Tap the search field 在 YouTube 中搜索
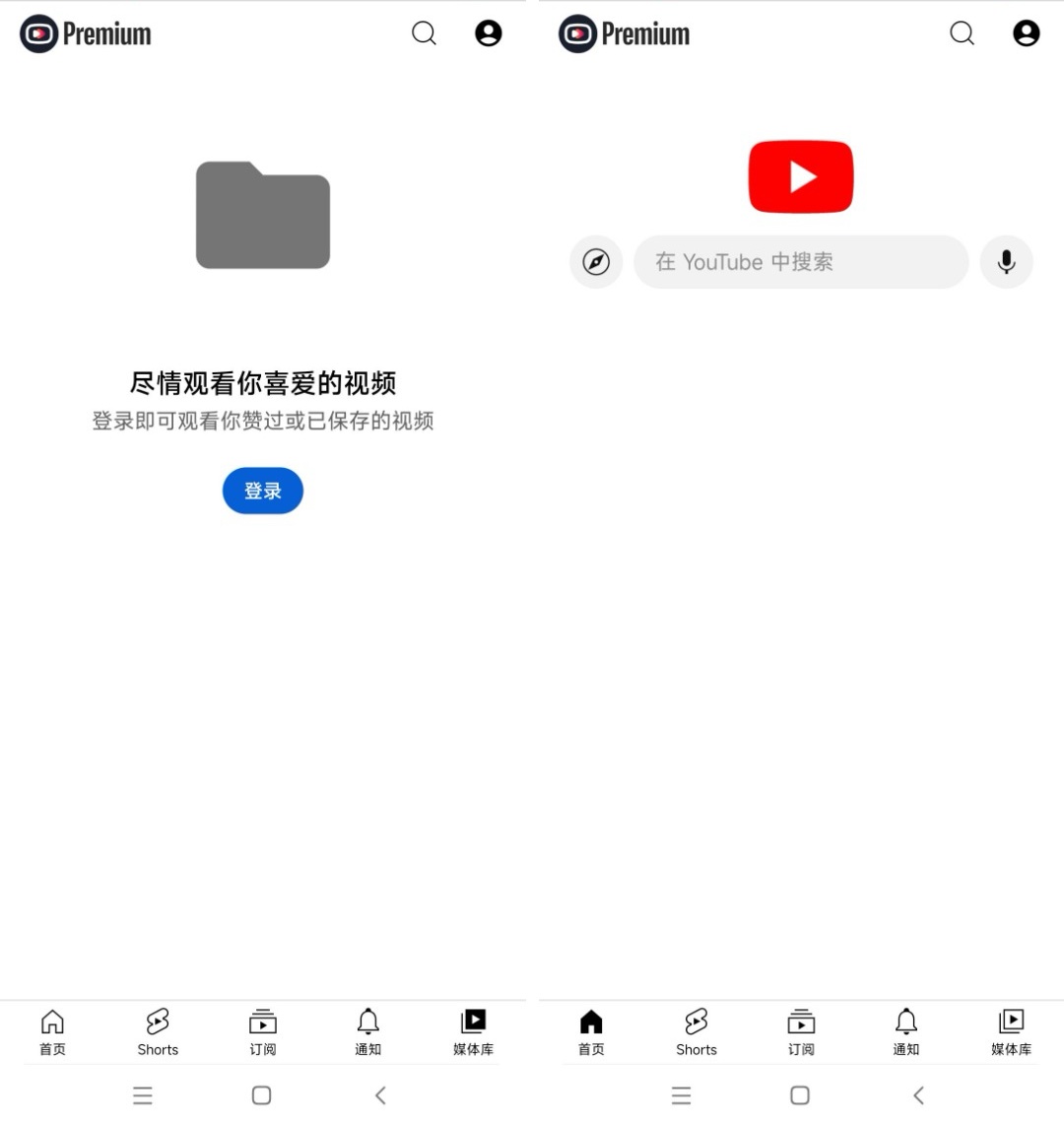 pyautogui.click(x=800, y=261)
